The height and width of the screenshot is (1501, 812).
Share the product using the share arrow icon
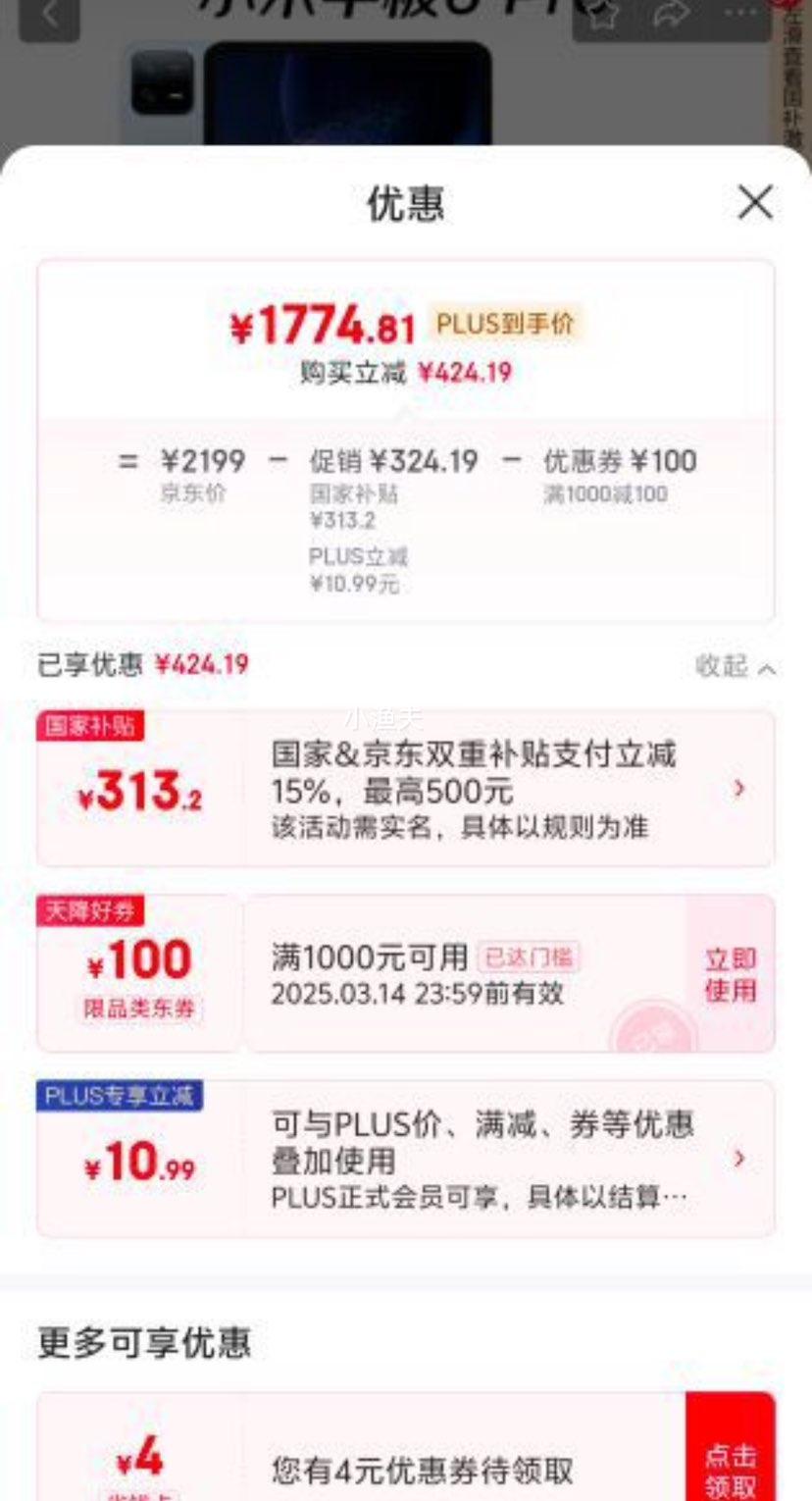[671, 13]
